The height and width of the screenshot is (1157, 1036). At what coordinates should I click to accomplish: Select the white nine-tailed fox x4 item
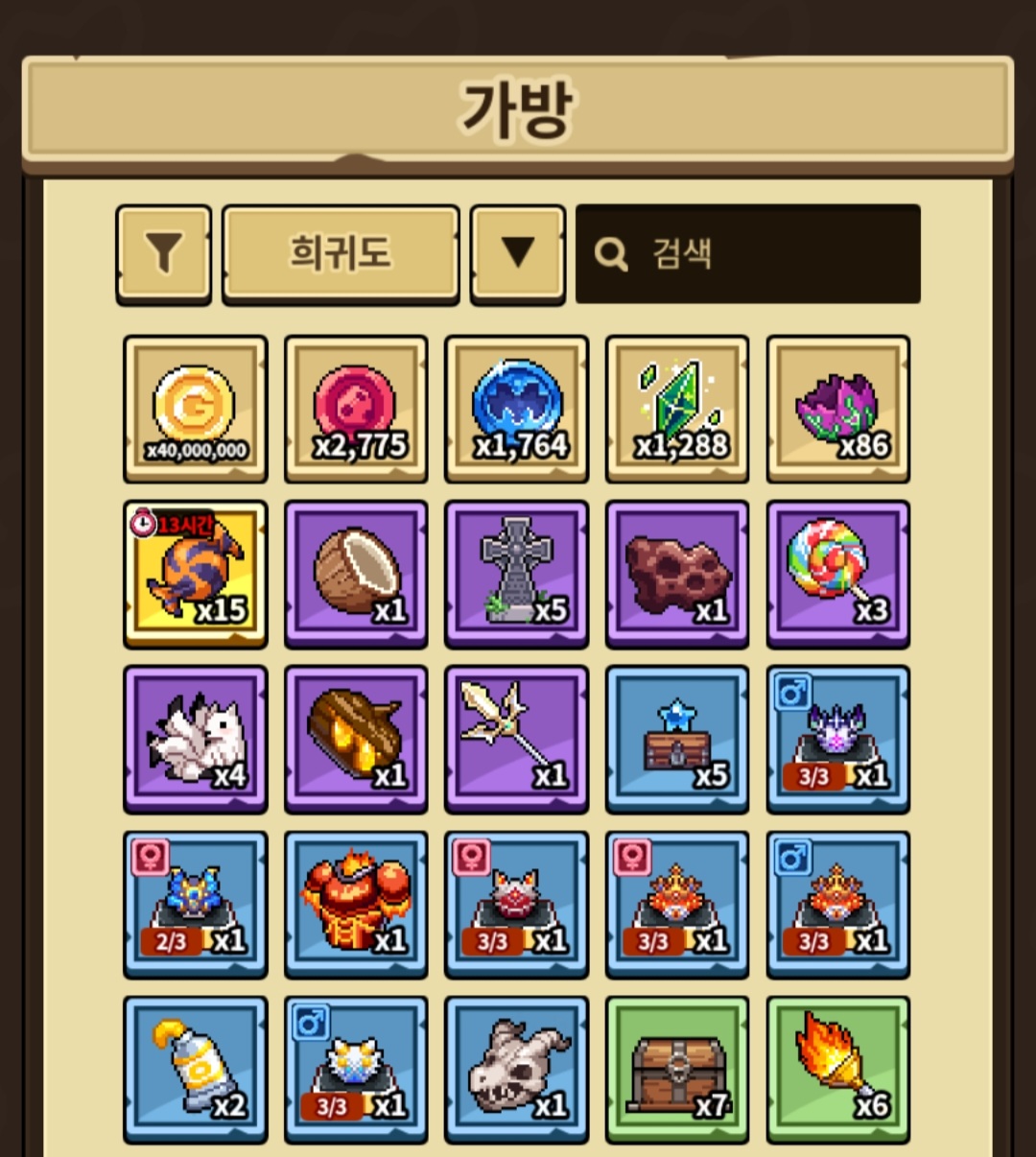tap(196, 739)
